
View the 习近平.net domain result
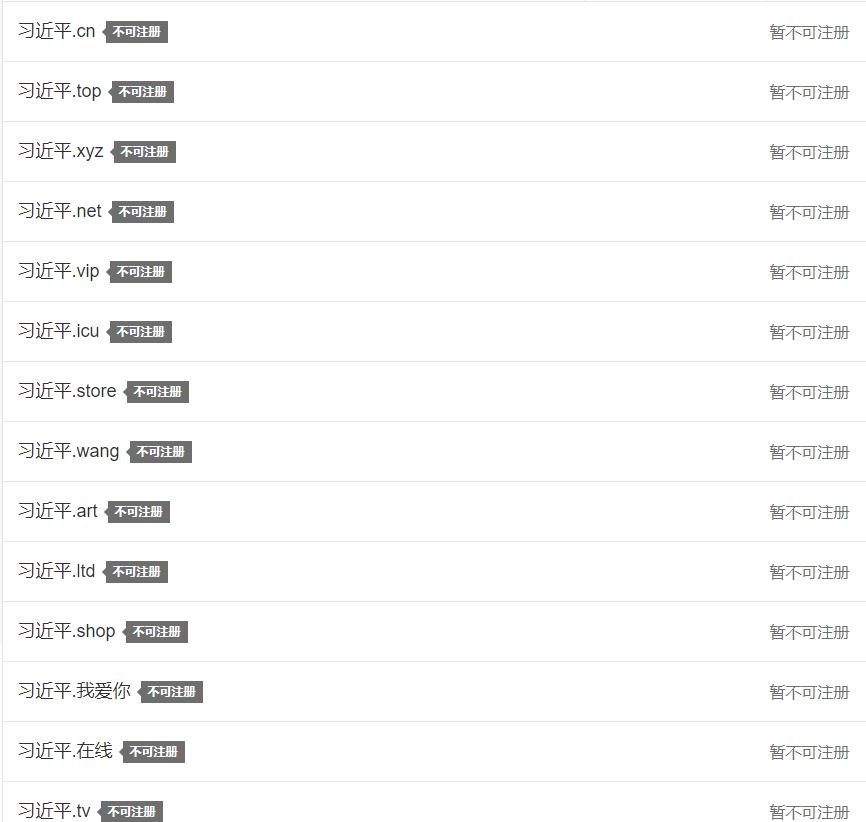click(60, 211)
